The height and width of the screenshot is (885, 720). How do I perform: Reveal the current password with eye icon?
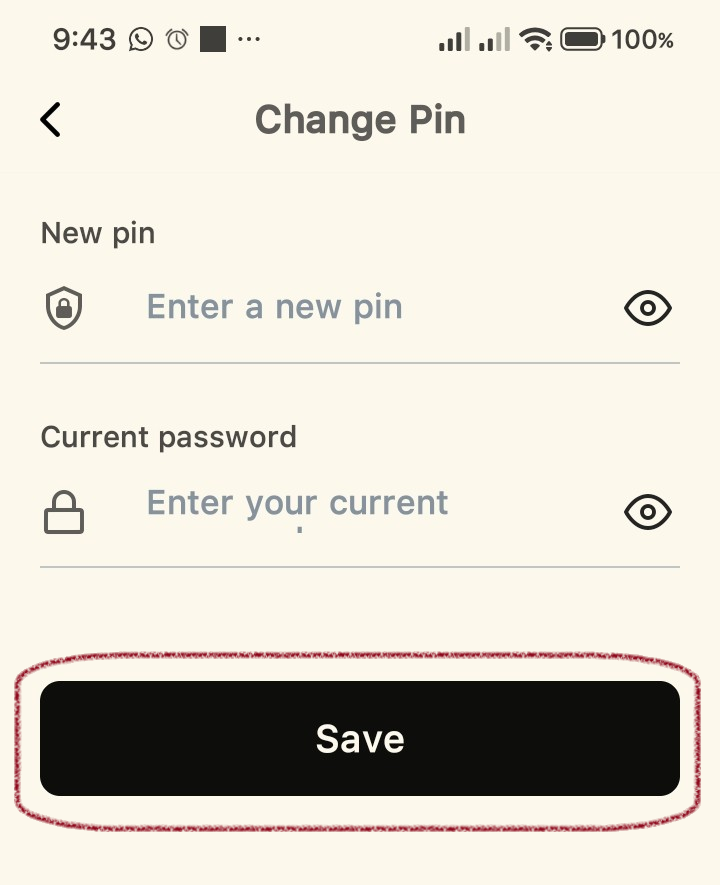[x=648, y=512]
